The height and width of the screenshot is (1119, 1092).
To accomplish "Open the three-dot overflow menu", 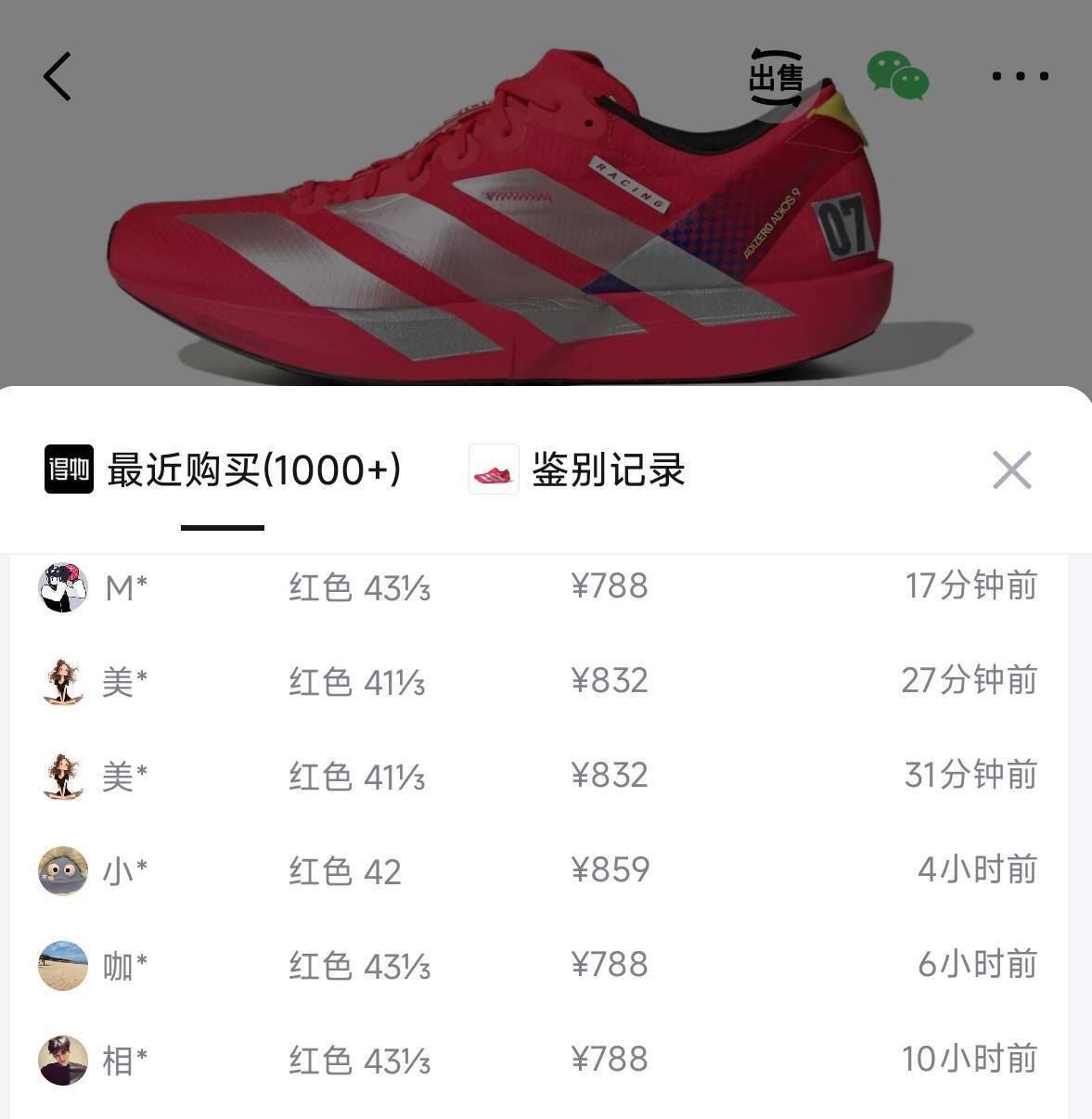I will coord(1020,76).
